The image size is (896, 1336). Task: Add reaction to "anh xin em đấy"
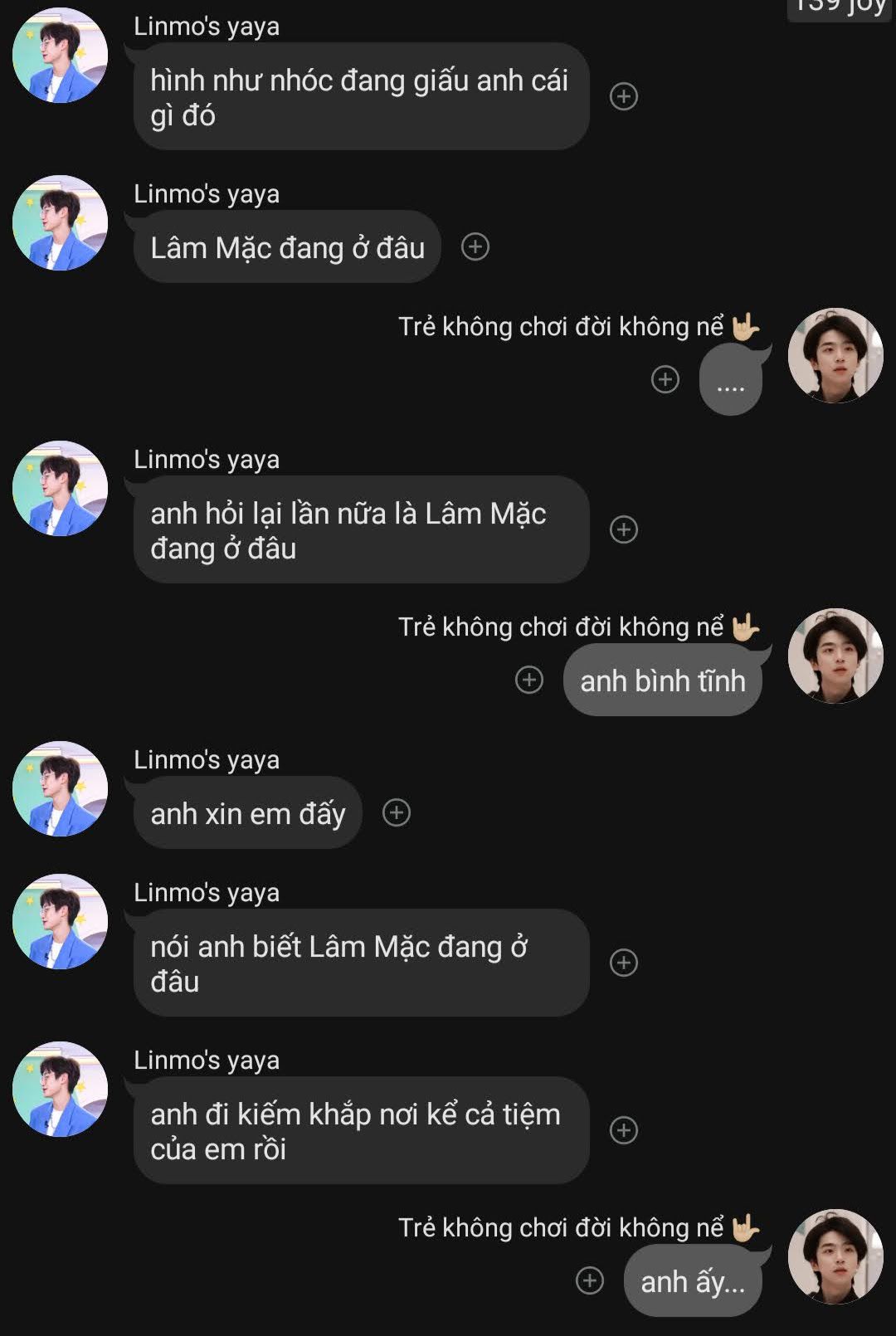click(397, 812)
